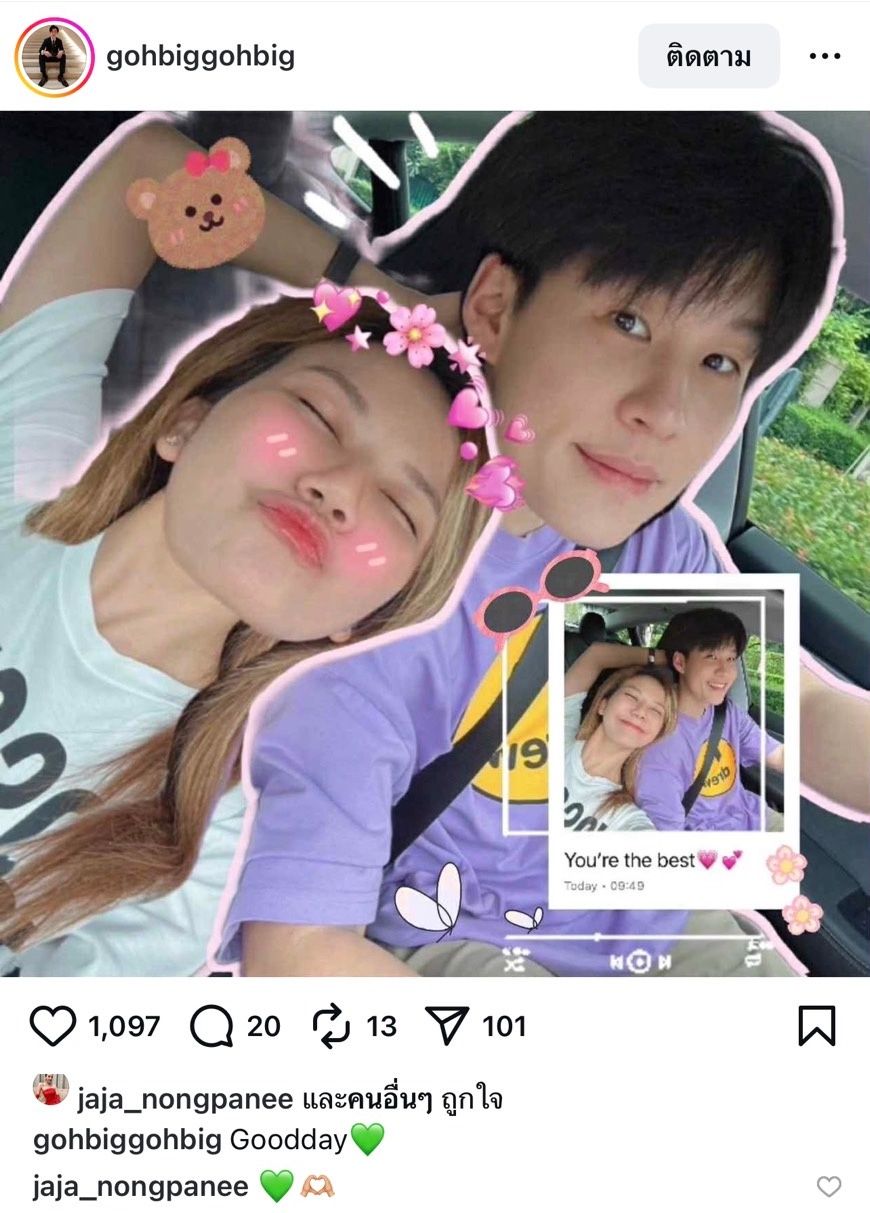Open the three-dot overflow menu
The width and height of the screenshot is (870, 1213).
click(x=824, y=56)
